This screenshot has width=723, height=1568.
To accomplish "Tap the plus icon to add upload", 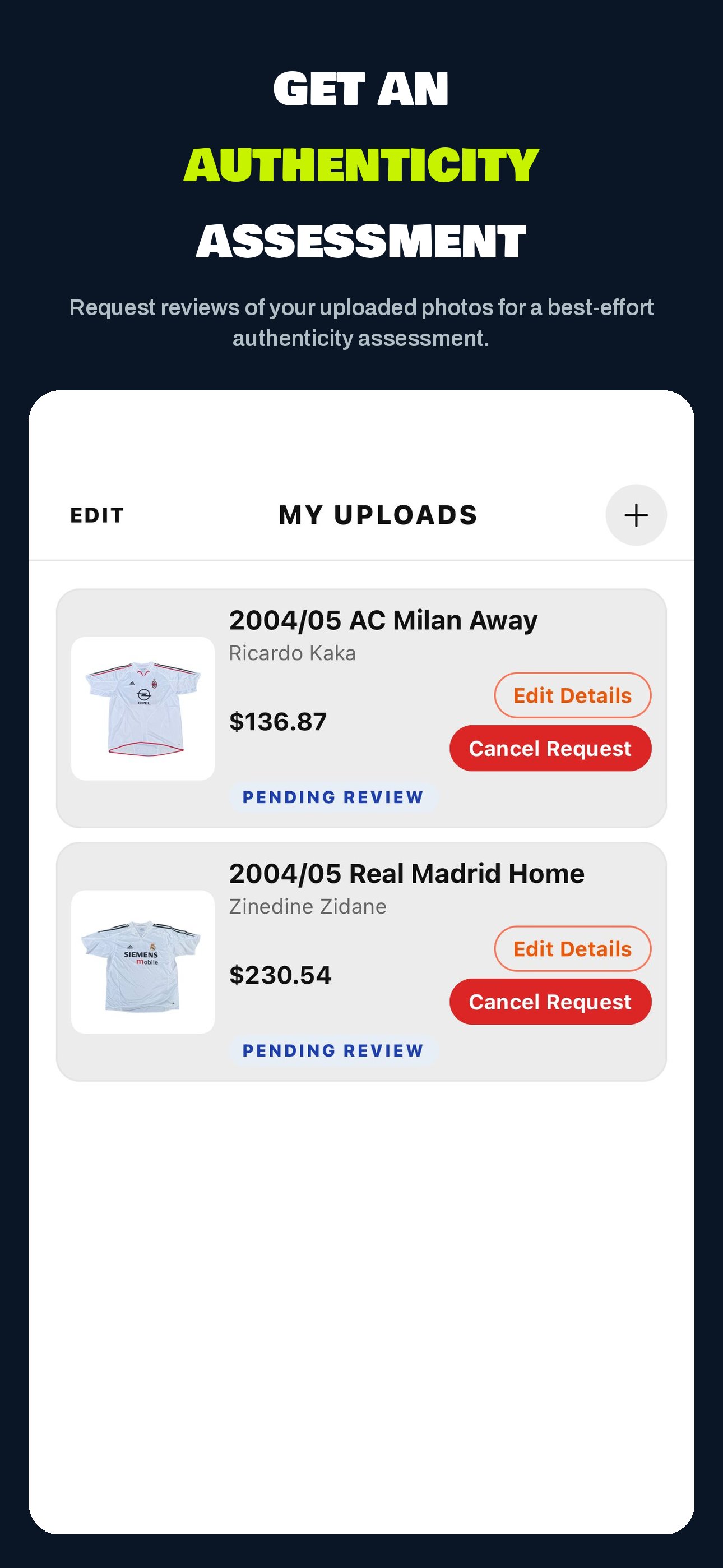I will click(636, 515).
